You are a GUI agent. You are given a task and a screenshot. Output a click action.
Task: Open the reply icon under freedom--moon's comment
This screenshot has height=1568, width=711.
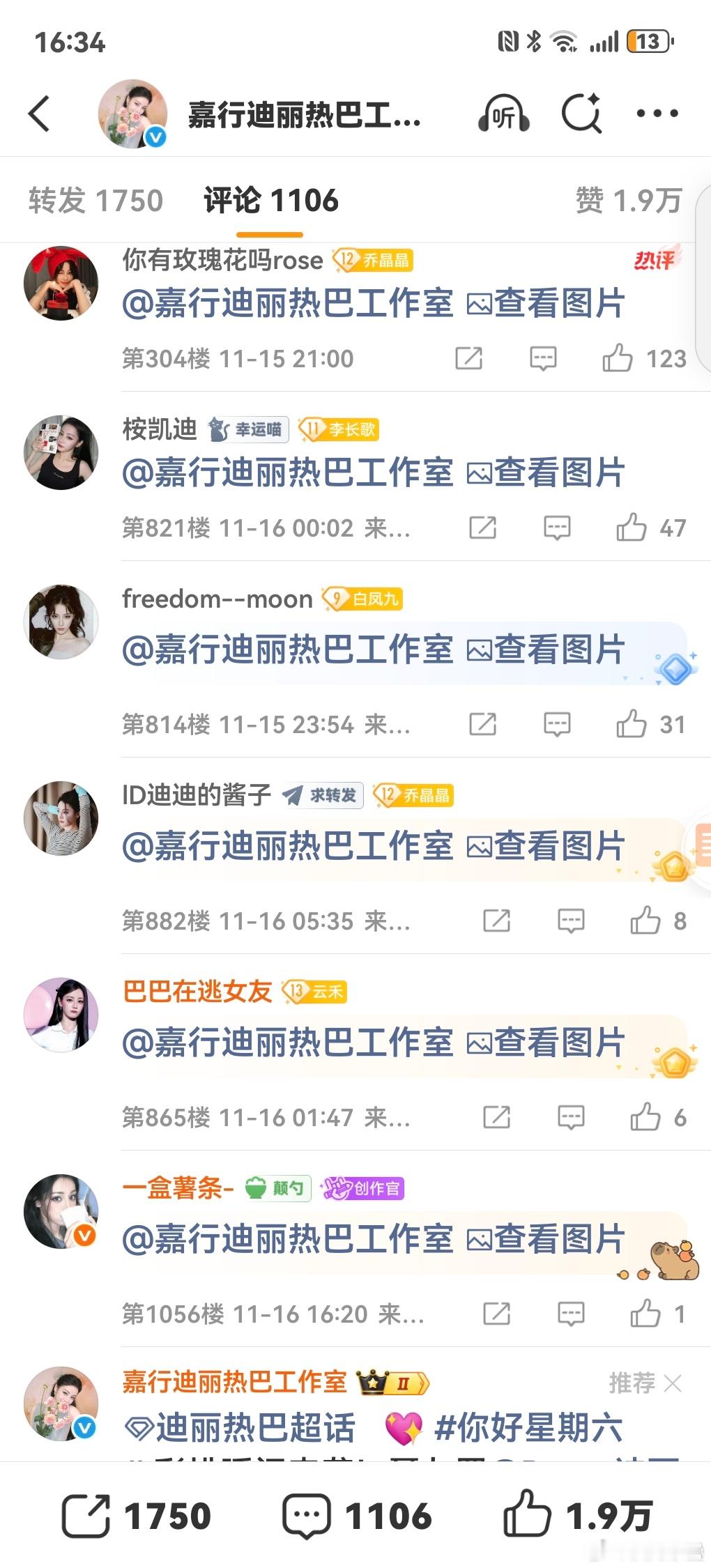coord(556,725)
